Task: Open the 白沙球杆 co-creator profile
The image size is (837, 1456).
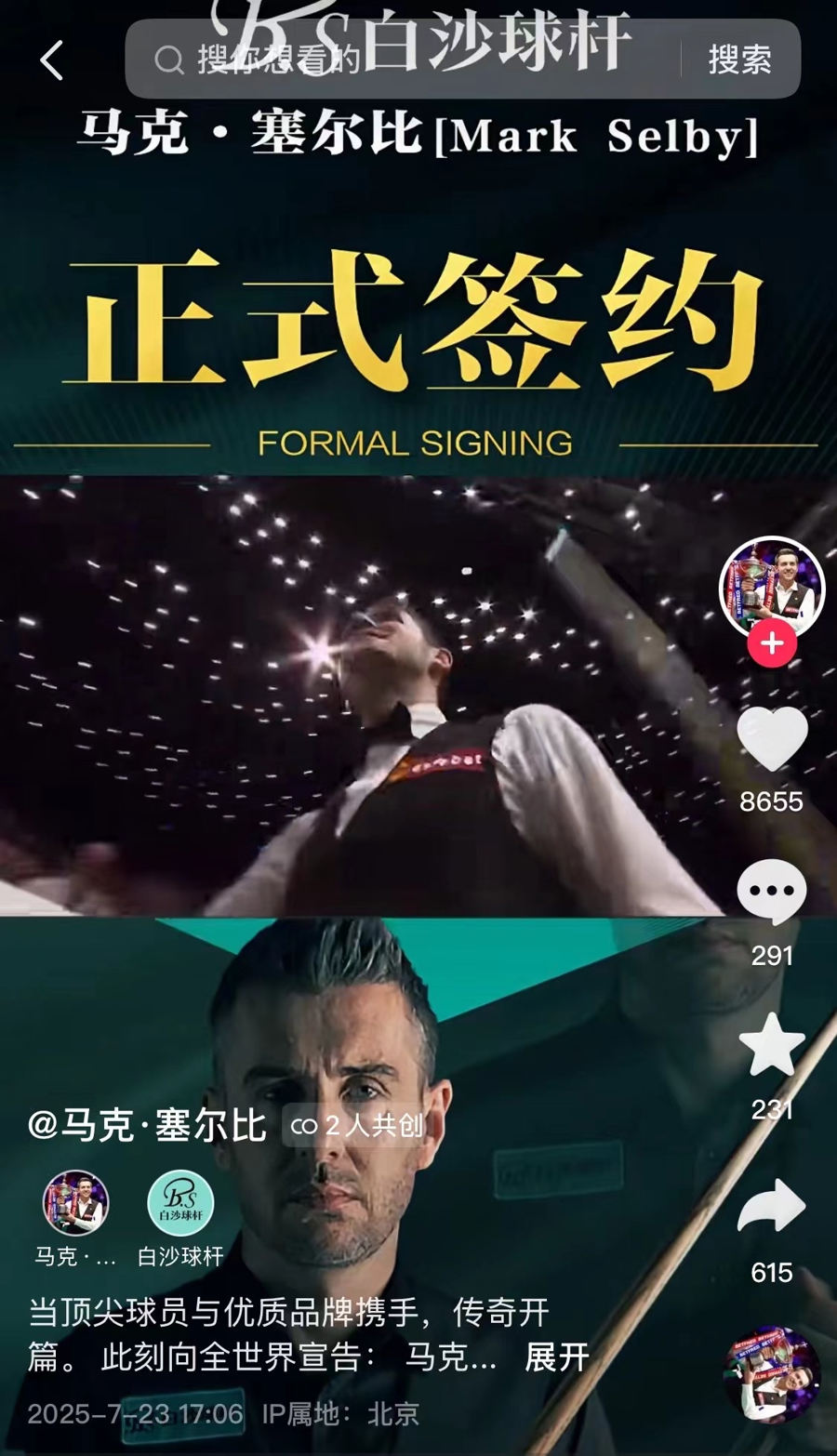Action: point(180,1204)
